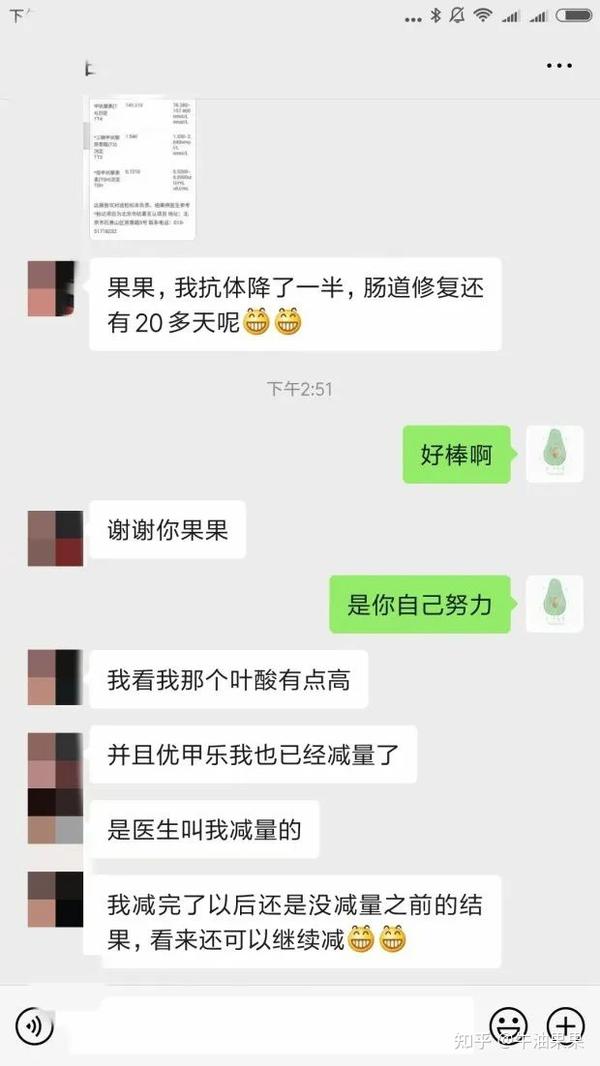
Task: View contact avatar beside 谢谢你果果
Action: point(55,538)
